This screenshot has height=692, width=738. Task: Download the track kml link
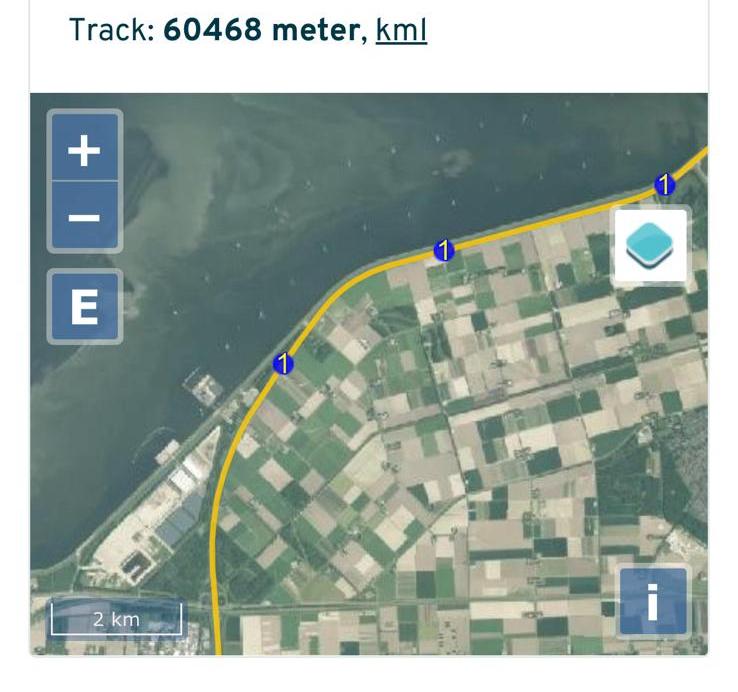click(x=401, y=31)
